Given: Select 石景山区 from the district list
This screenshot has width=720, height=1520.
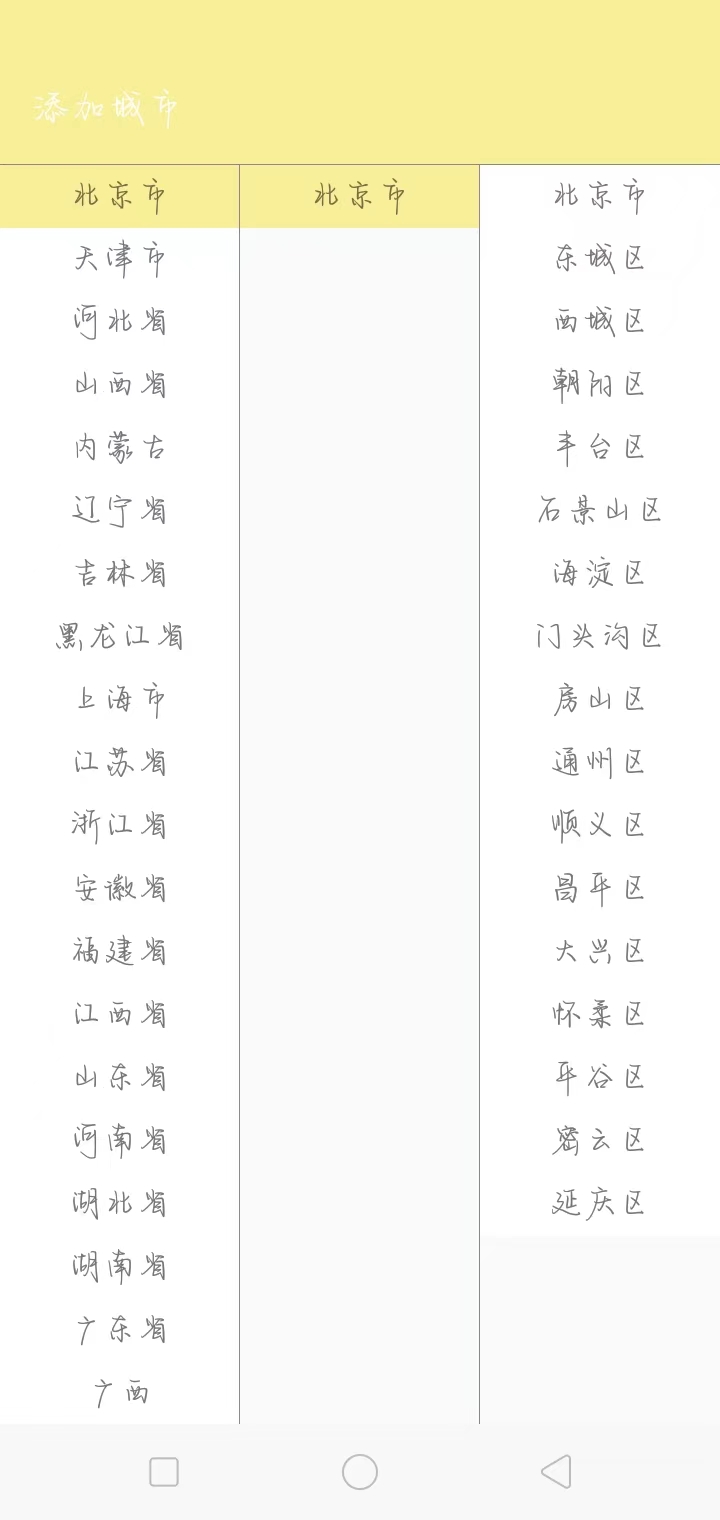Looking at the screenshot, I should click(597, 511).
